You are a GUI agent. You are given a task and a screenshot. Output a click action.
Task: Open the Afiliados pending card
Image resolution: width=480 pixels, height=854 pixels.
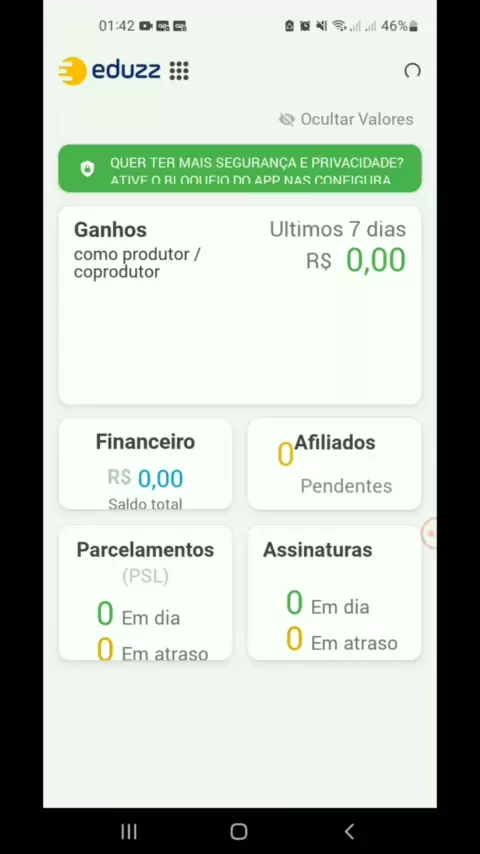tap(335, 464)
